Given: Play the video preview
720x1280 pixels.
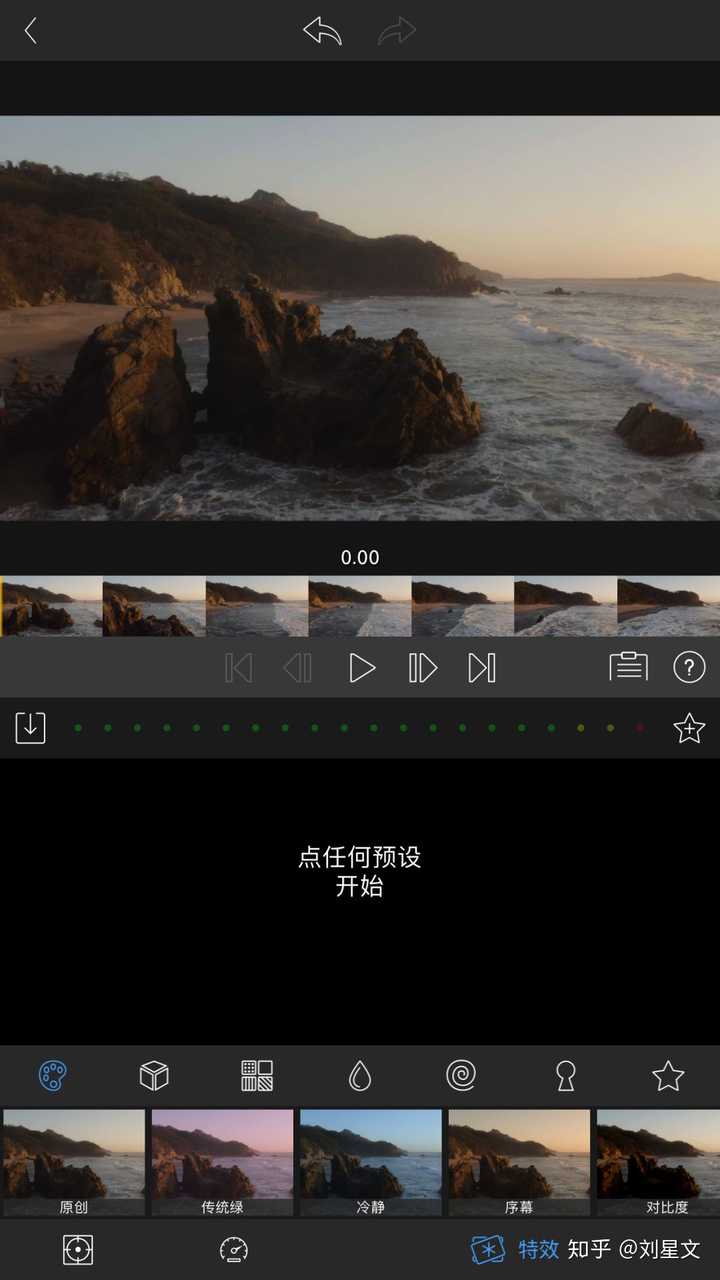Looking at the screenshot, I should click(362, 668).
